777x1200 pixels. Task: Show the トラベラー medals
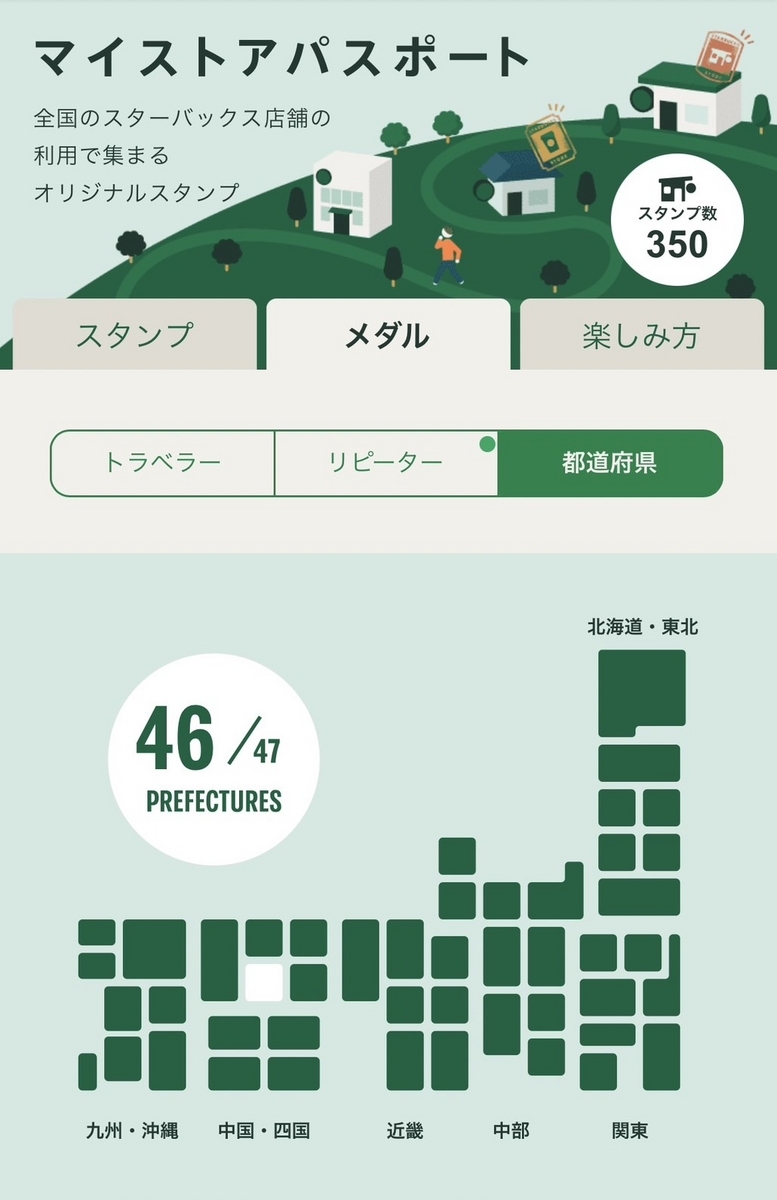(x=163, y=463)
